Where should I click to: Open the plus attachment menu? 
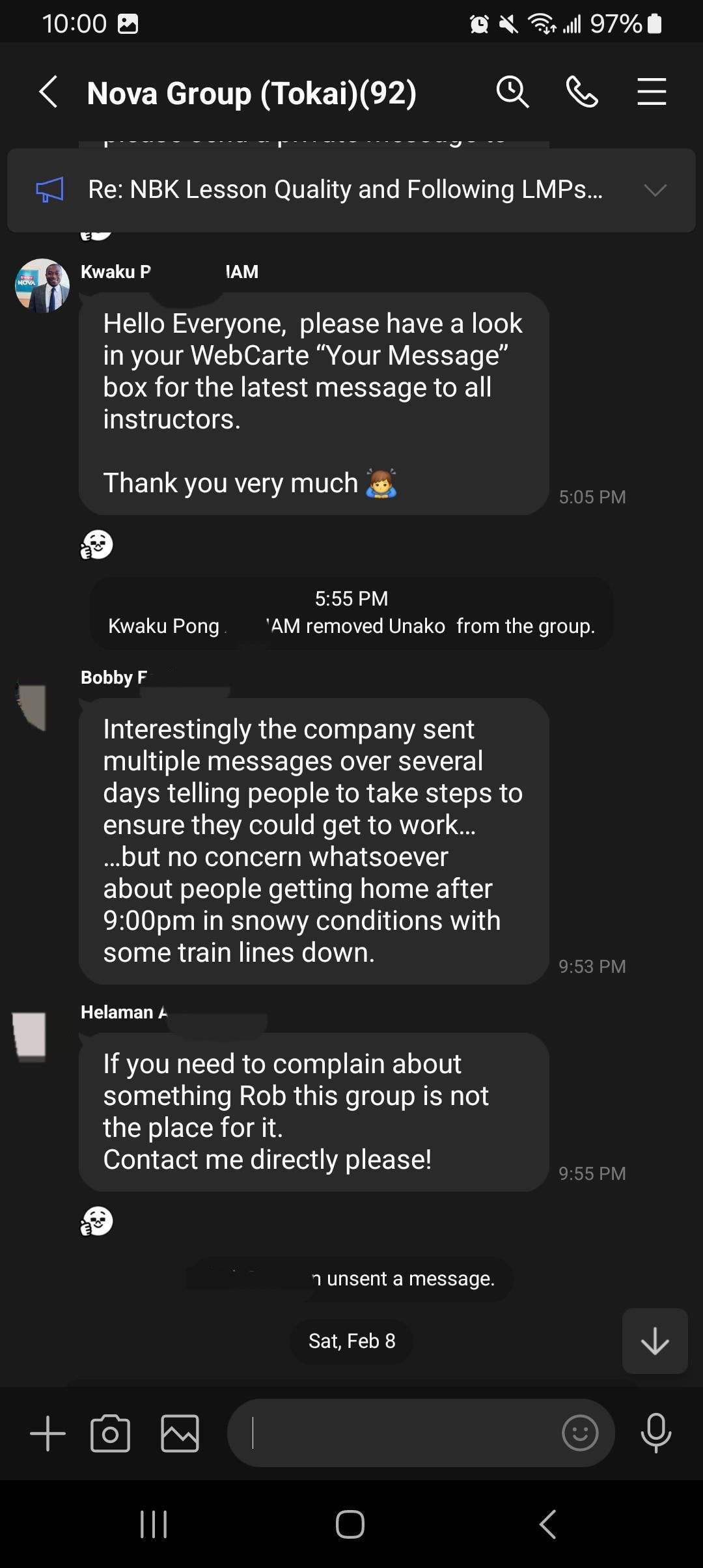[x=48, y=1433]
